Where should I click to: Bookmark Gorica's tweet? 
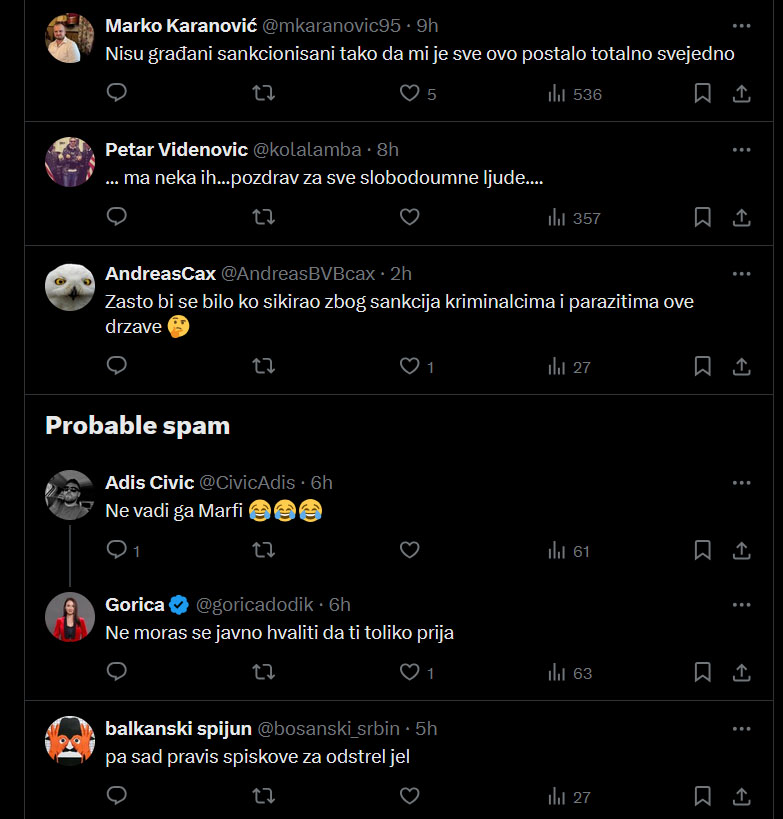point(703,672)
